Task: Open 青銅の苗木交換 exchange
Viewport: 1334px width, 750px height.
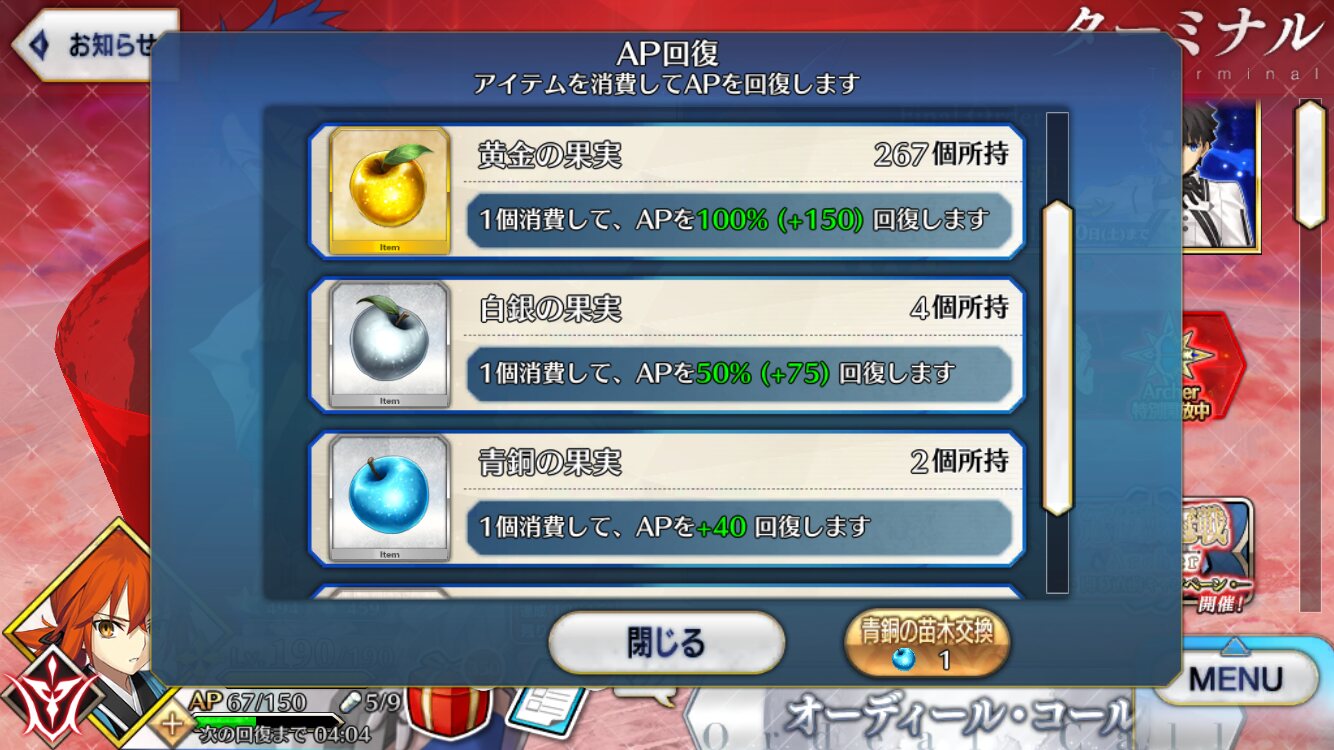Action: pos(925,643)
